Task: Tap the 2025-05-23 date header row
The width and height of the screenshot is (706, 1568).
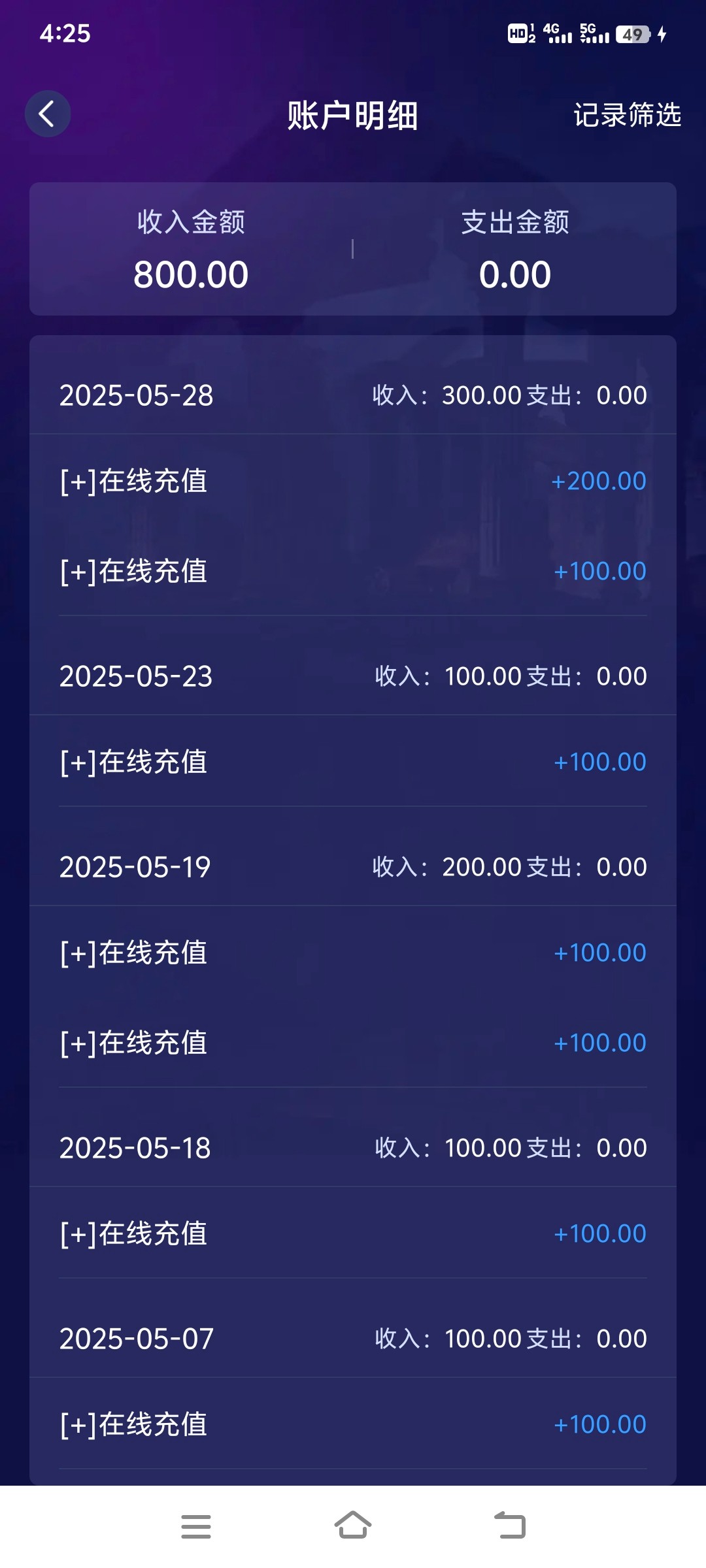Action: 353,677
